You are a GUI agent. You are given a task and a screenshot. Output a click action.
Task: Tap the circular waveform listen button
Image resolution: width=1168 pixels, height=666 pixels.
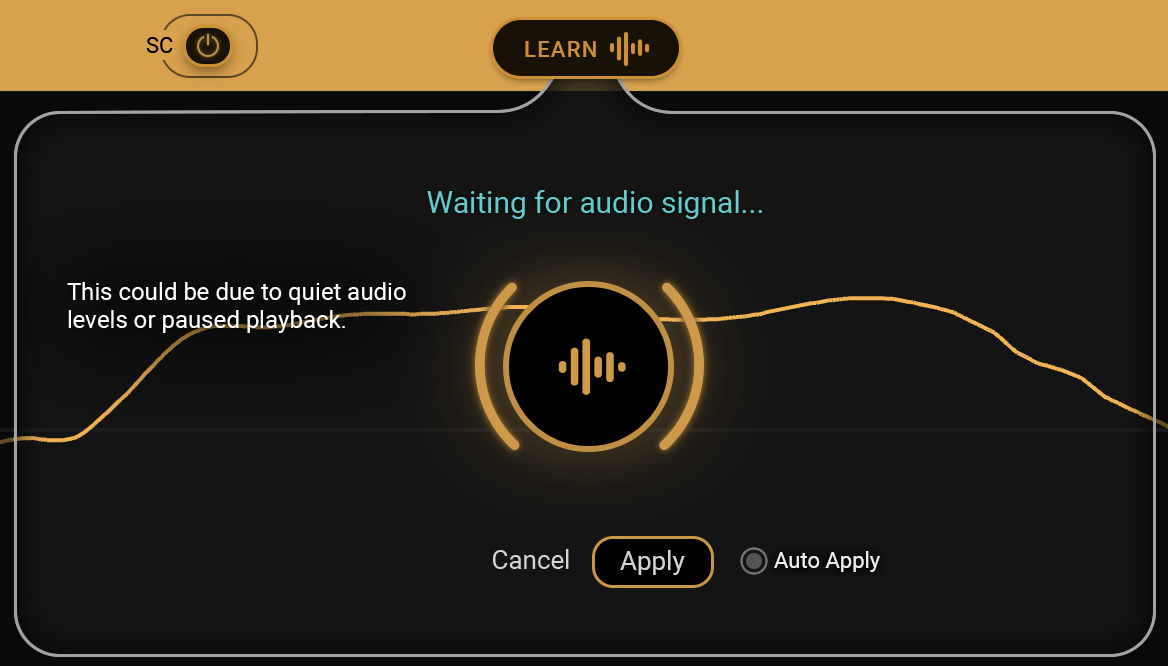(x=589, y=367)
